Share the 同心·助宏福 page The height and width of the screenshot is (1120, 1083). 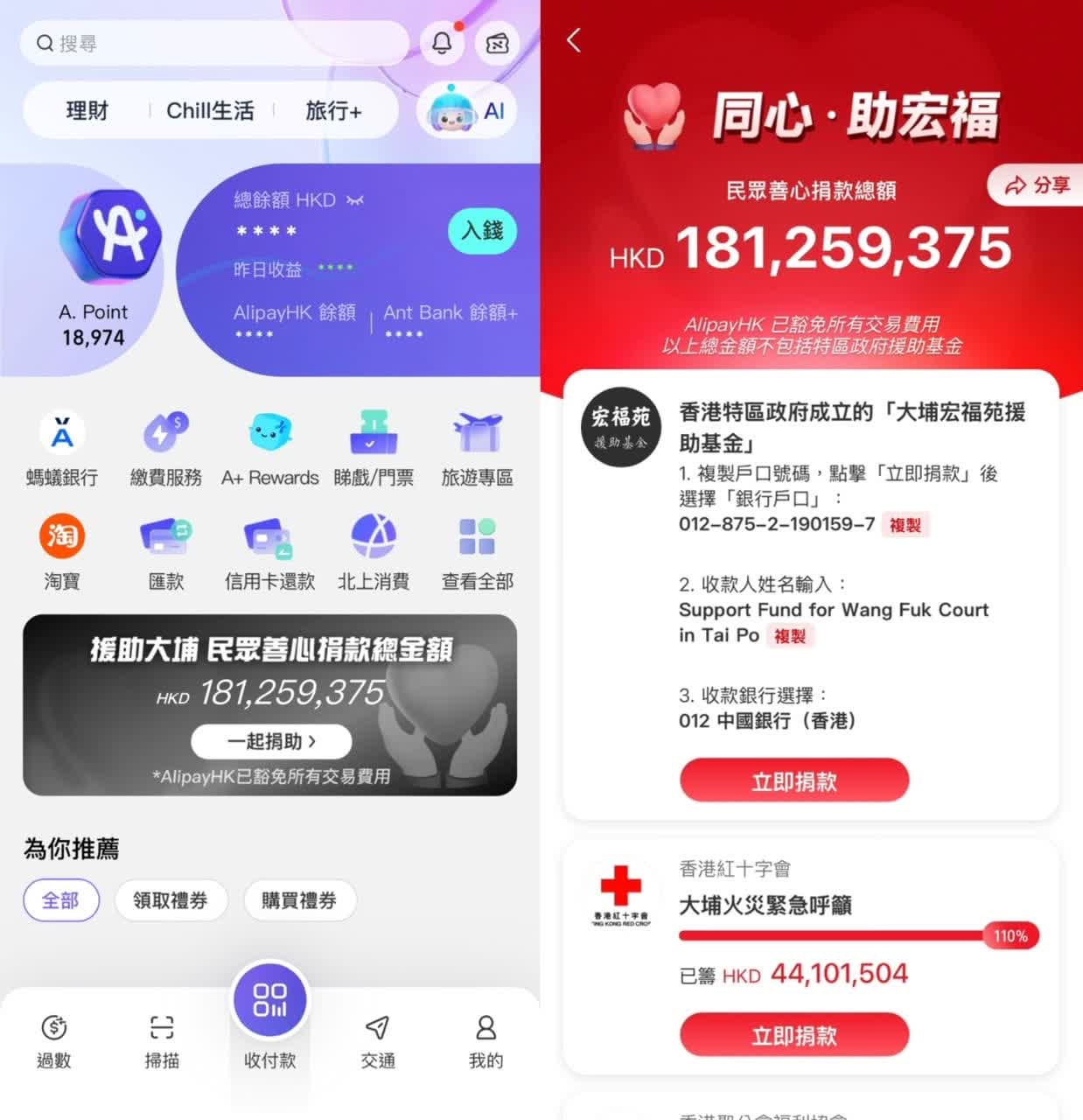[x=1037, y=185]
